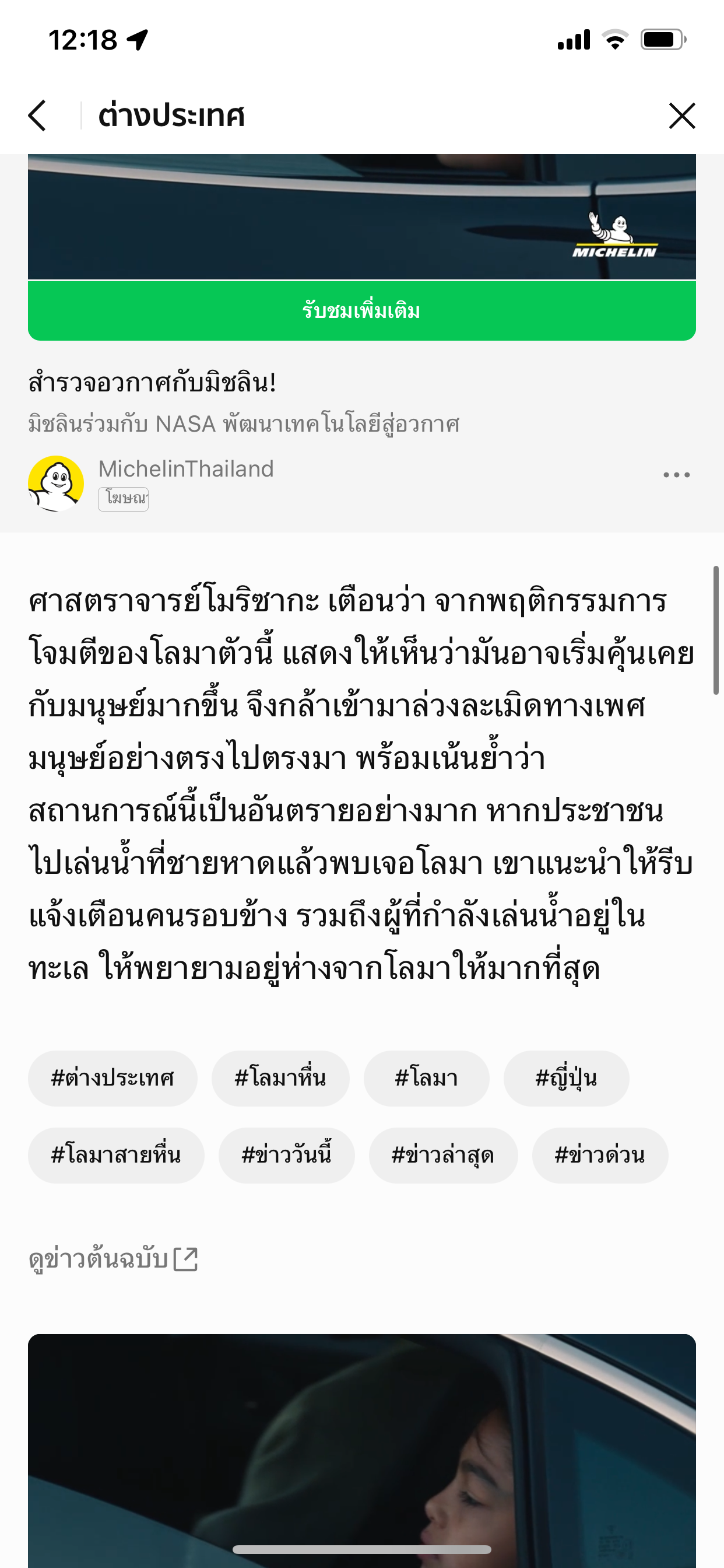Open the video thumbnail at the bottom
This screenshot has width=724, height=1568.
361,1448
